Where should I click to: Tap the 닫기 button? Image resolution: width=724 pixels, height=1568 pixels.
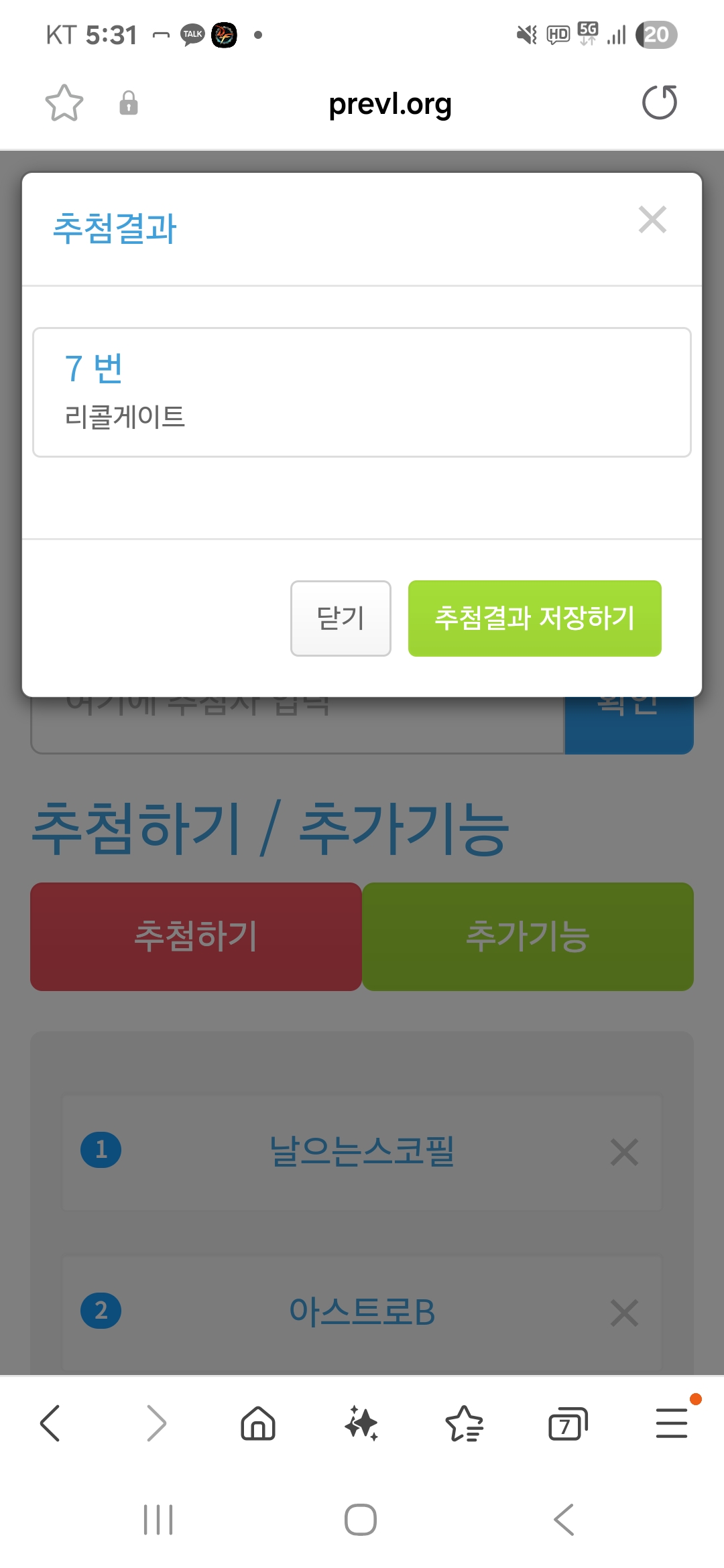coord(341,618)
